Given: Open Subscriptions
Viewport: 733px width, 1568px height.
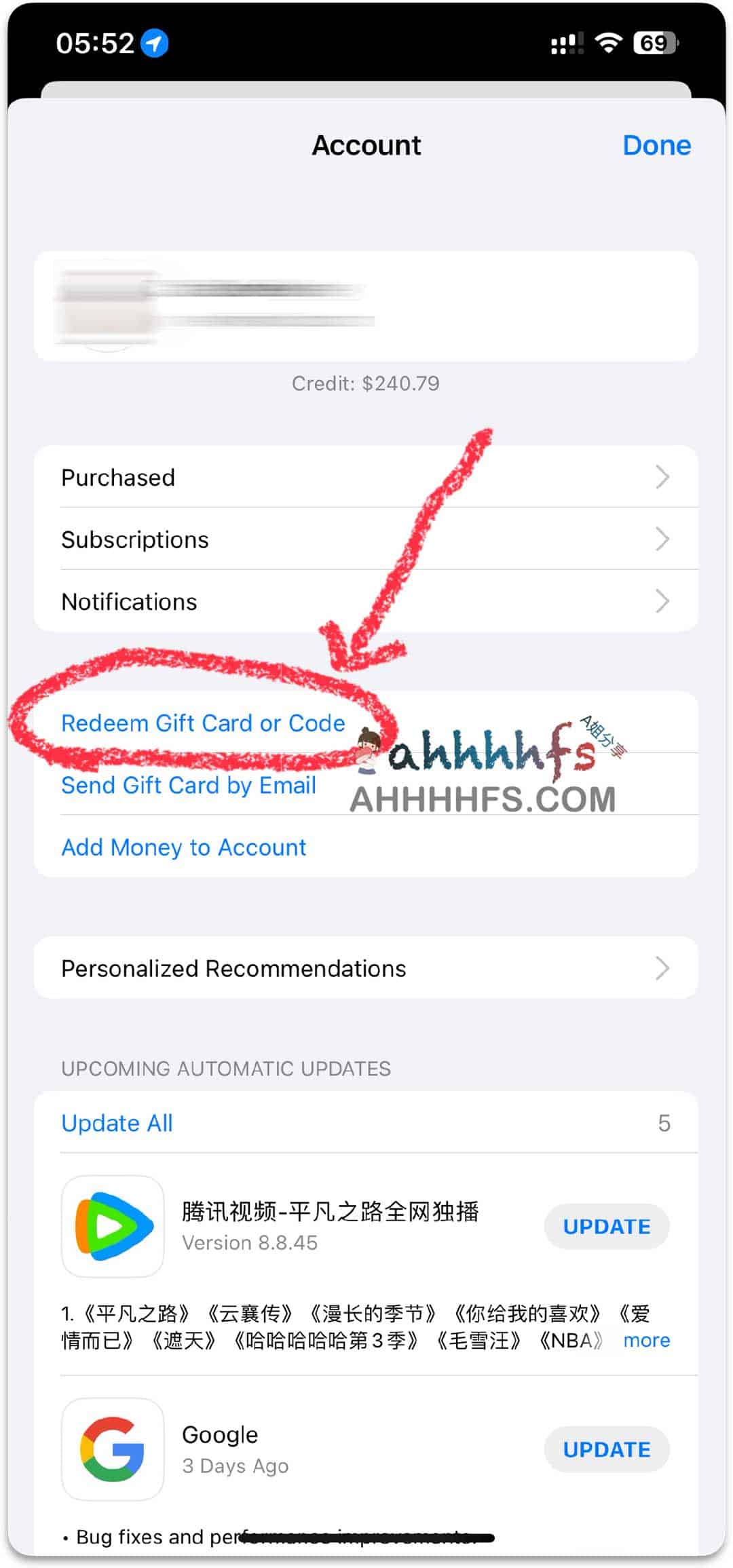Looking at the screenshot, I should coord(366,539).
